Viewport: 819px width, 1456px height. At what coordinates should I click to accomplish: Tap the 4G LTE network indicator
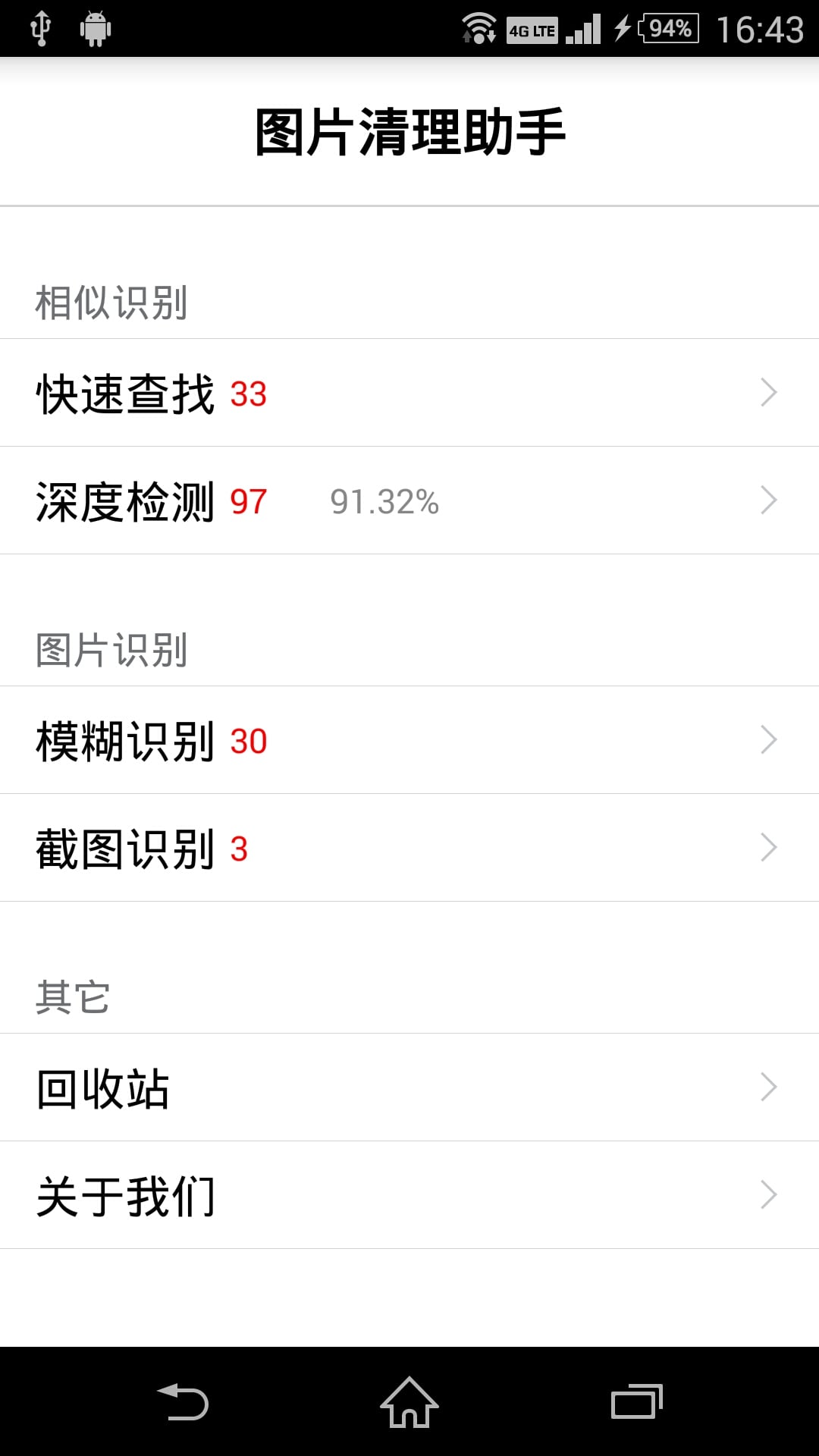click(531, 29)
